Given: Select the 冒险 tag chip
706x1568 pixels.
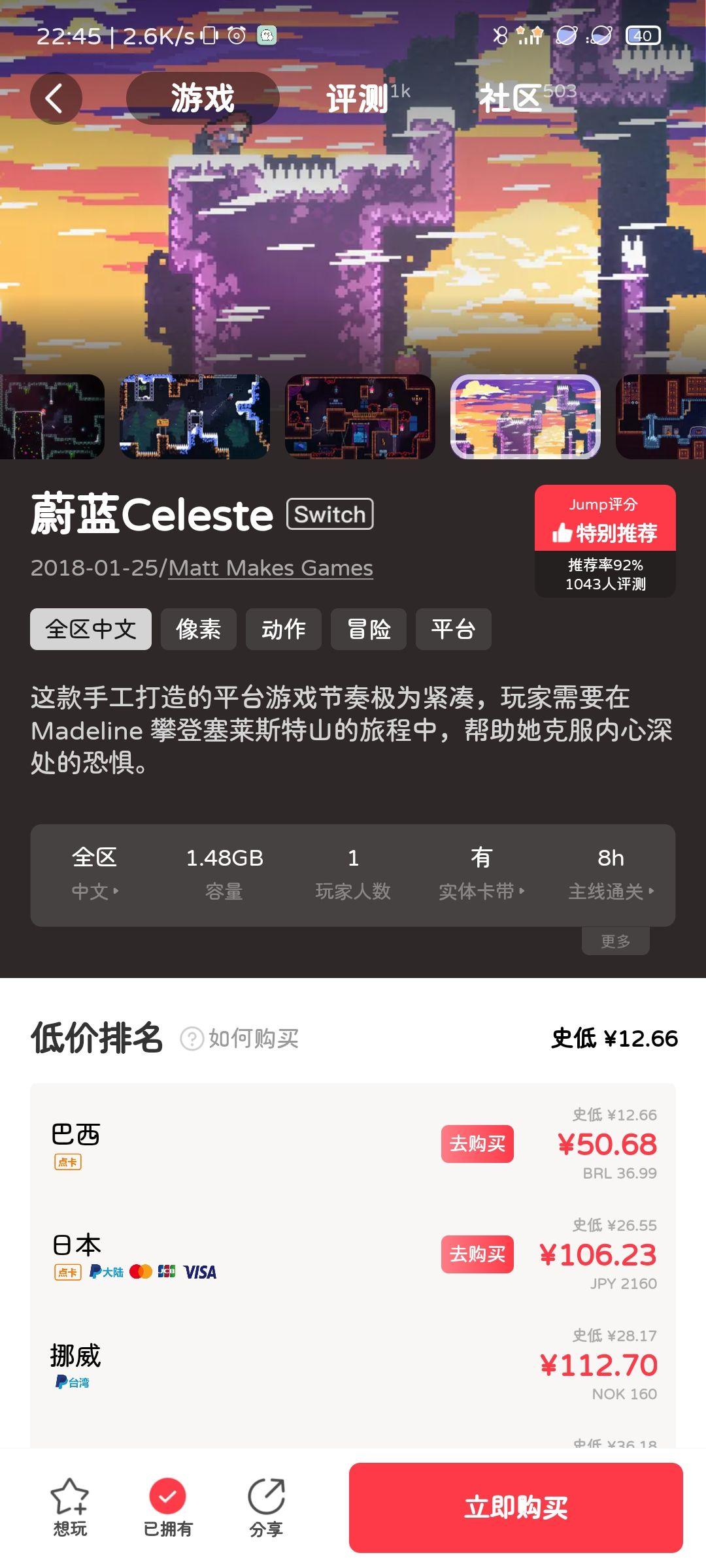Looking at the screenshot, I should (x=368, y=629).
